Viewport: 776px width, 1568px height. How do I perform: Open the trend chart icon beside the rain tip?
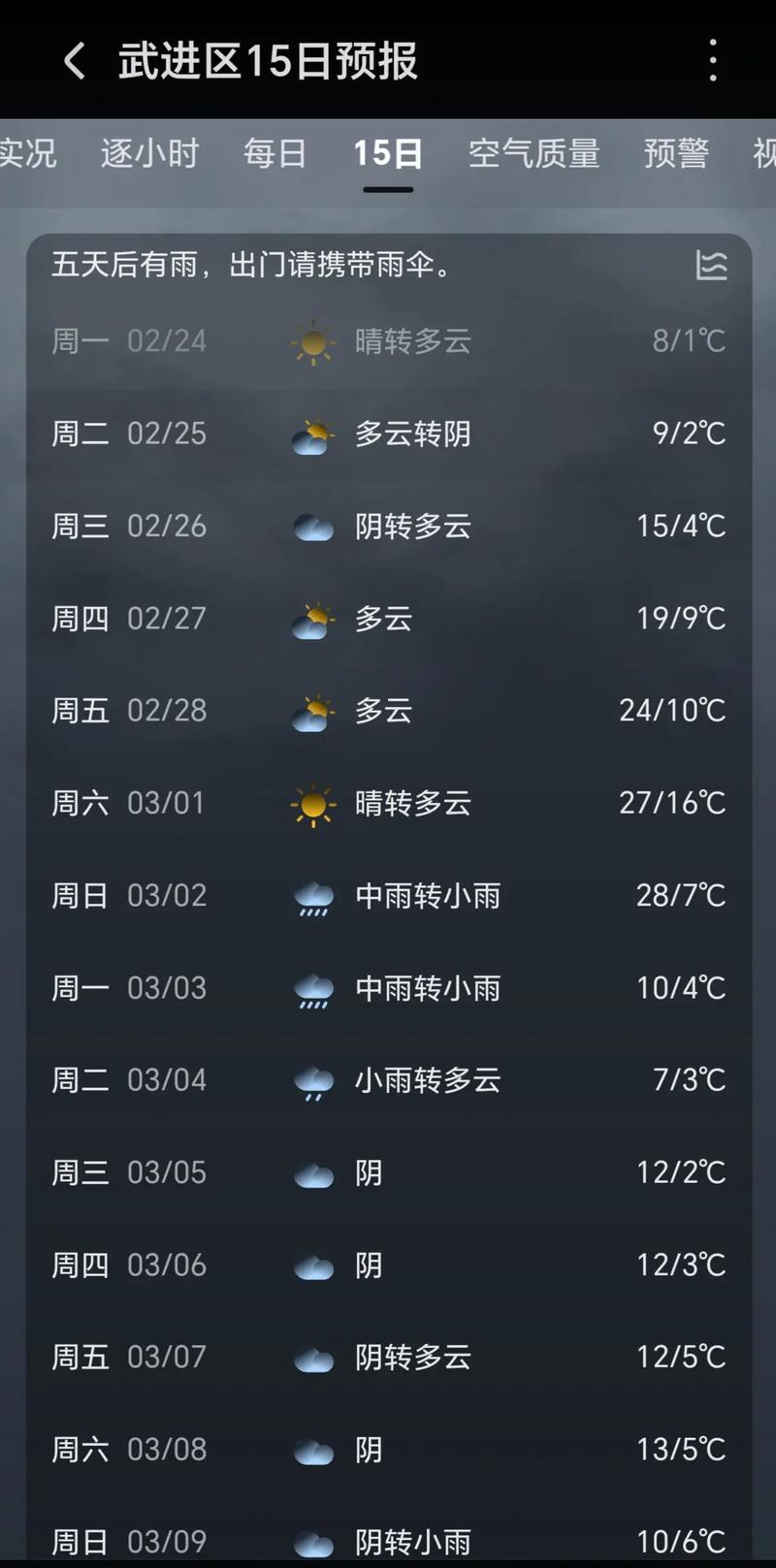coord(711,265)
